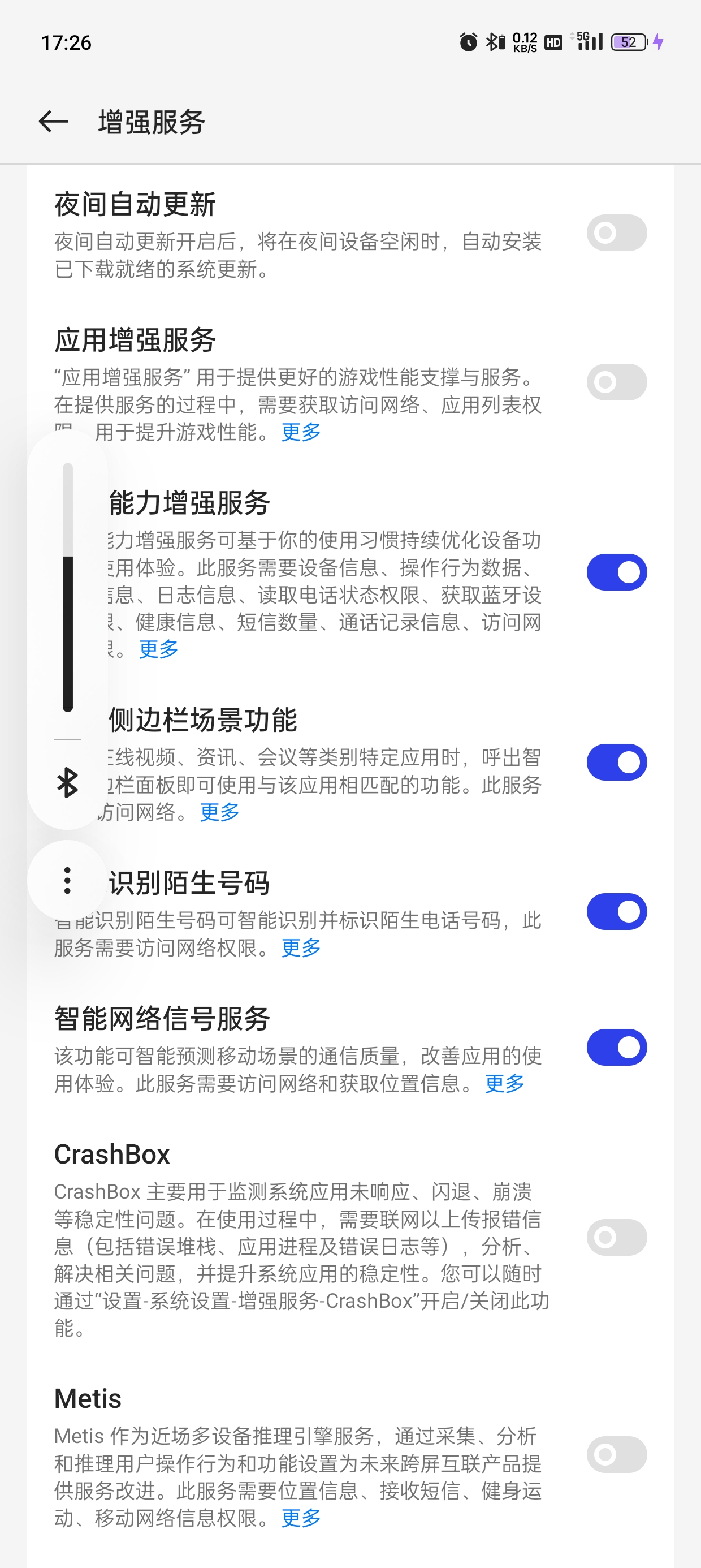The width and height of the screenshot is (701, 1568).
Task: Open the Bluetooth shortcut in the sidebar overlay
Action: 67,783
